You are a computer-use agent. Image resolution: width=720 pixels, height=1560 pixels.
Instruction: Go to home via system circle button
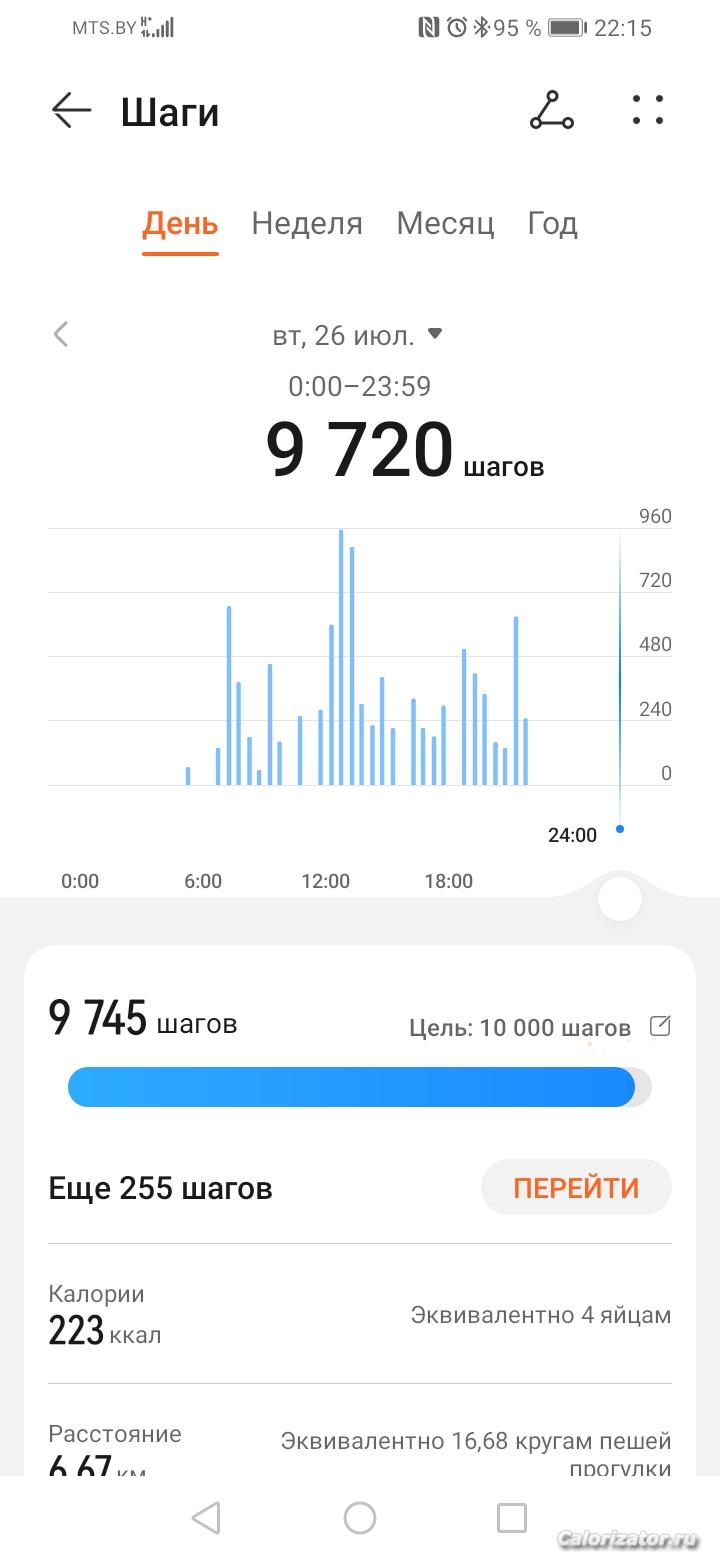coord(360,1518)
